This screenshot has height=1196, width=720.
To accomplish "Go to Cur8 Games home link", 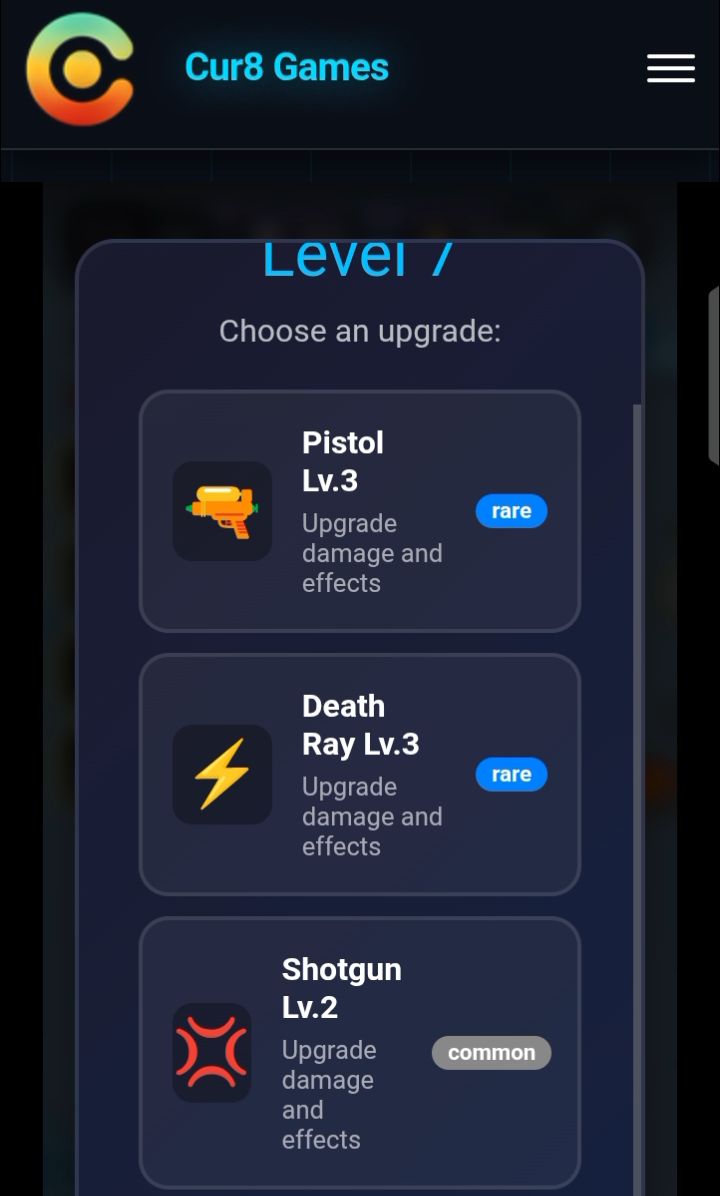I will (x=286, y=68).
